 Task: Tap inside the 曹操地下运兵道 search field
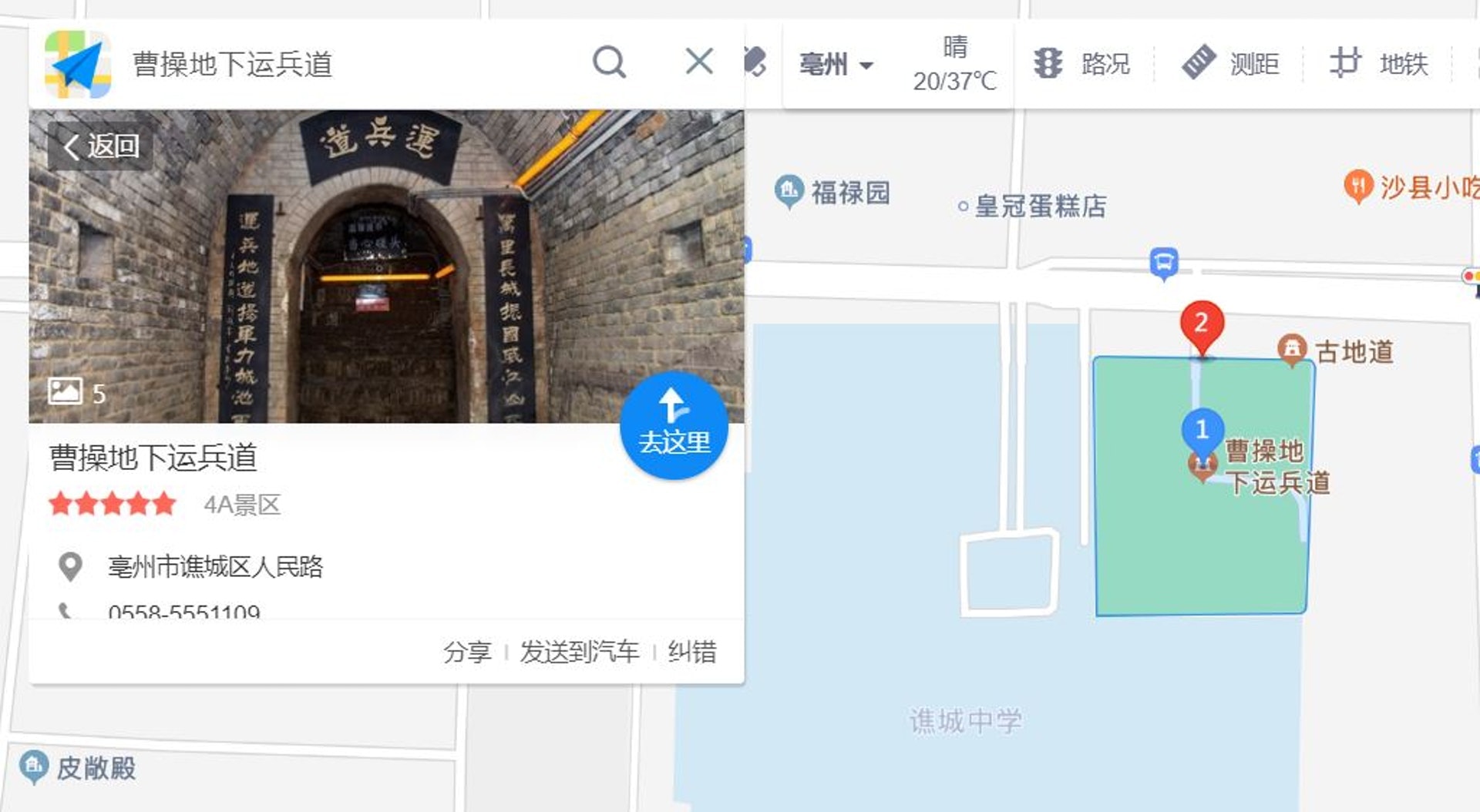tap(339, 64)
